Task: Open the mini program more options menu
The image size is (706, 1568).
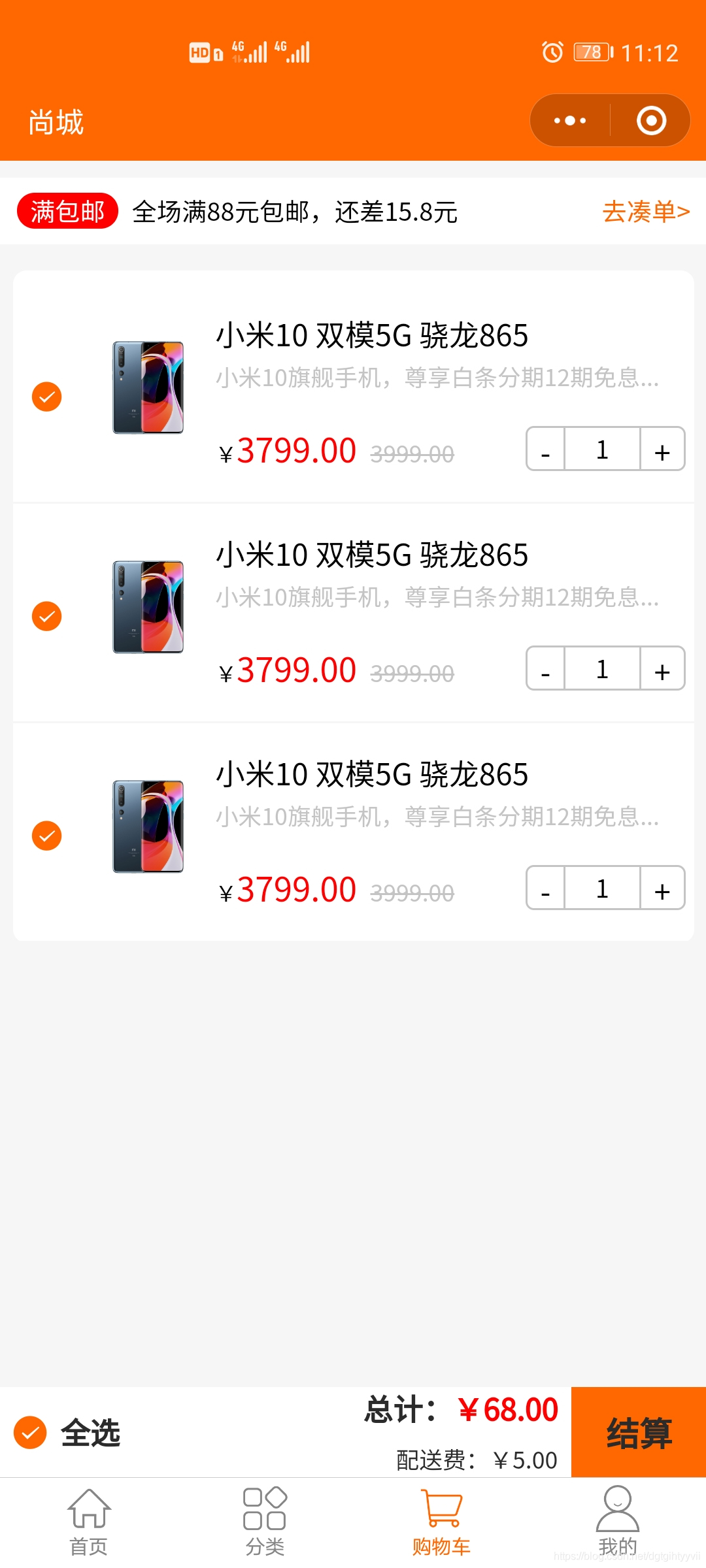Action: point(570,121)
